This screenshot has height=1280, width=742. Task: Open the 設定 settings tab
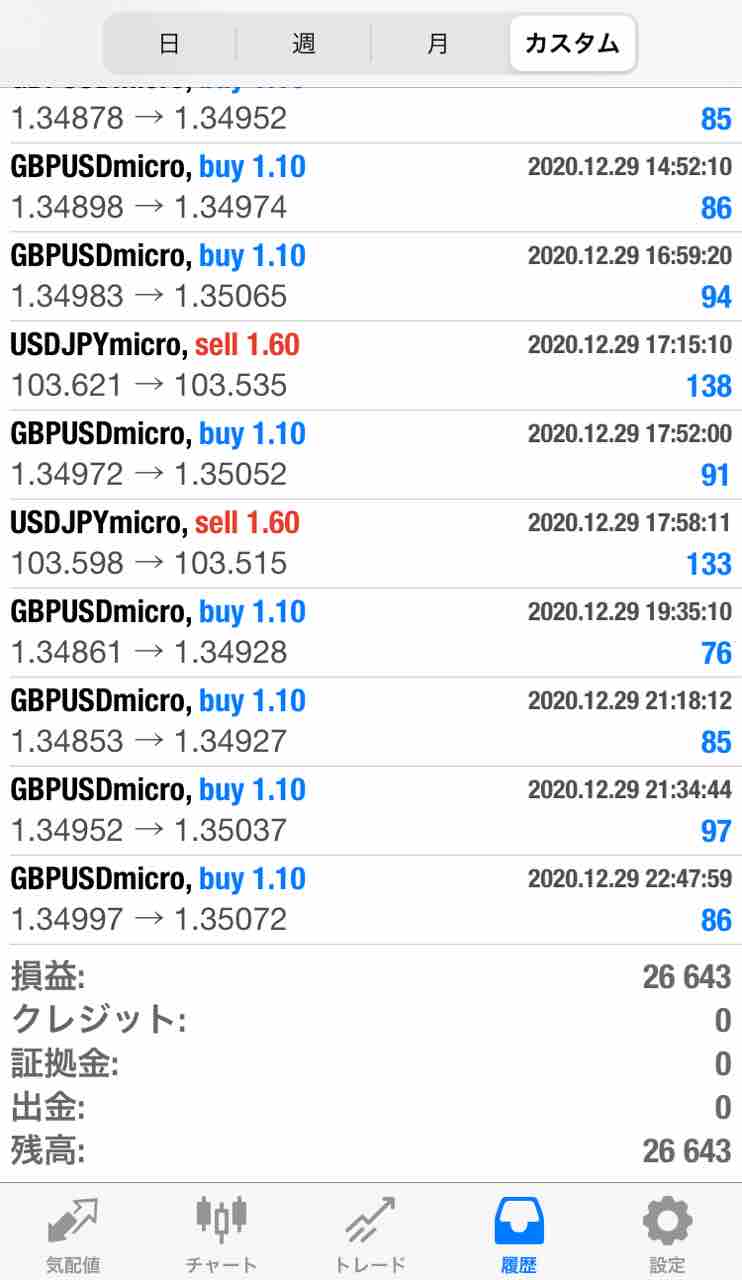[x=667, y=1232]
